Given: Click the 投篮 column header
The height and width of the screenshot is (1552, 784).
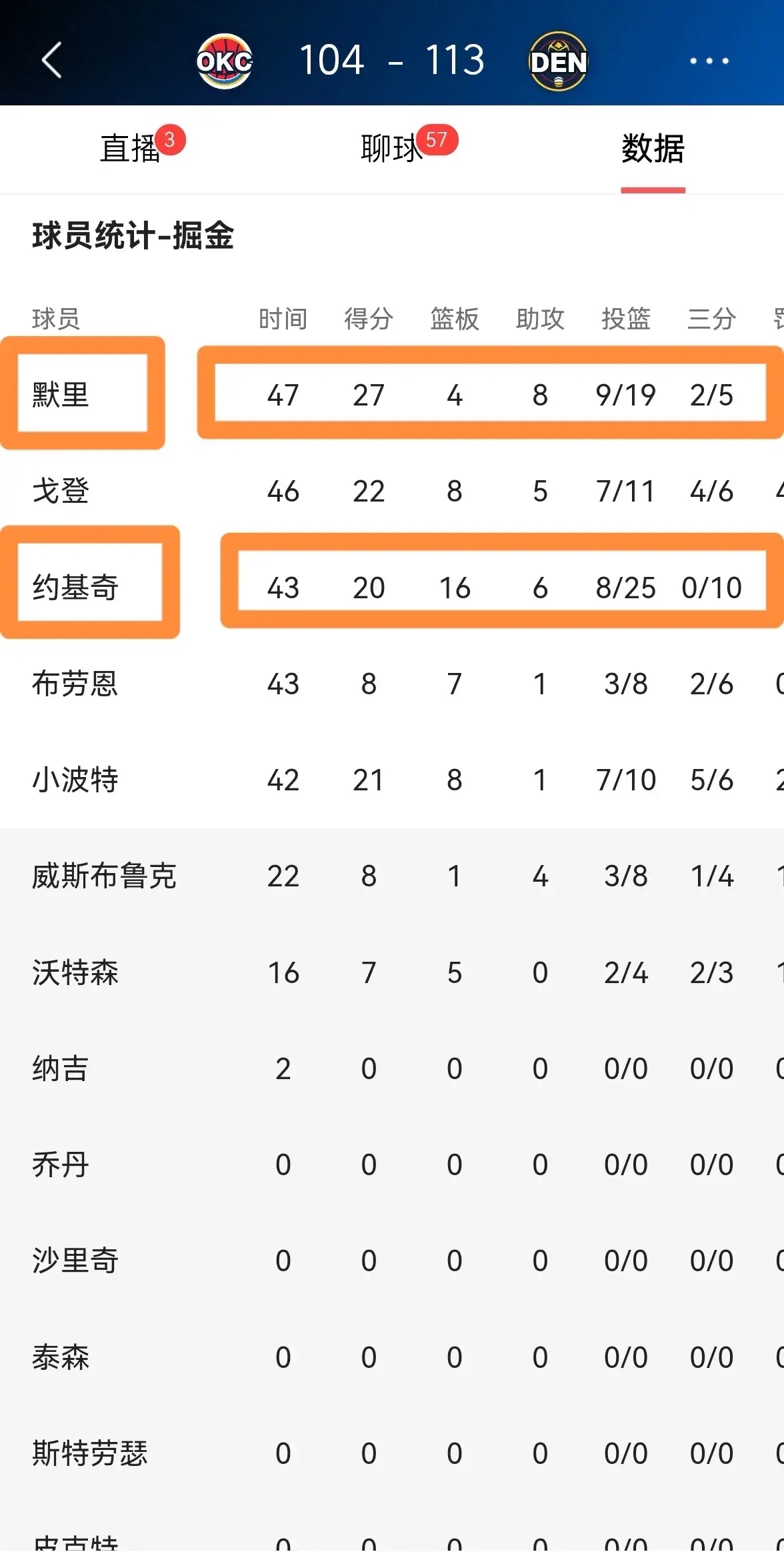Looking at the screenshot, I should [627, 319].
